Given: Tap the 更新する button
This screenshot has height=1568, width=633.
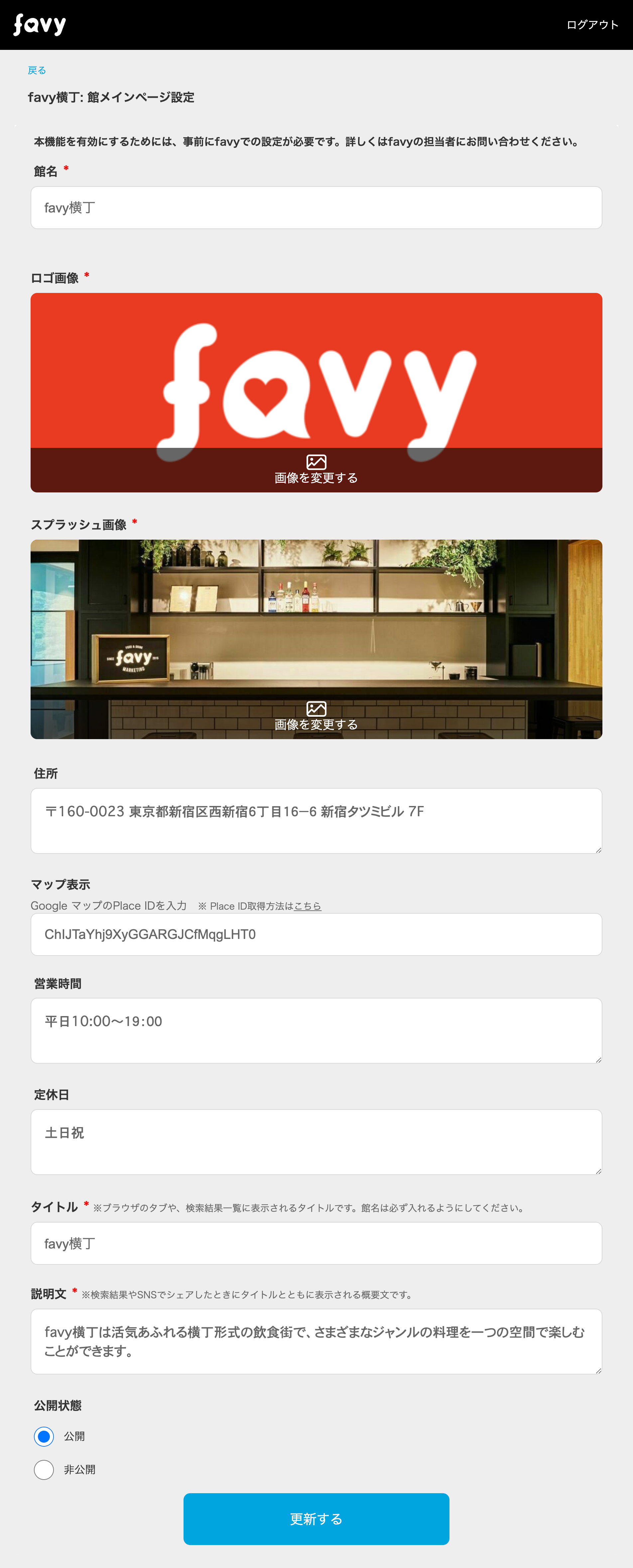Looking at the screenshot, I should pos(316,1519).
